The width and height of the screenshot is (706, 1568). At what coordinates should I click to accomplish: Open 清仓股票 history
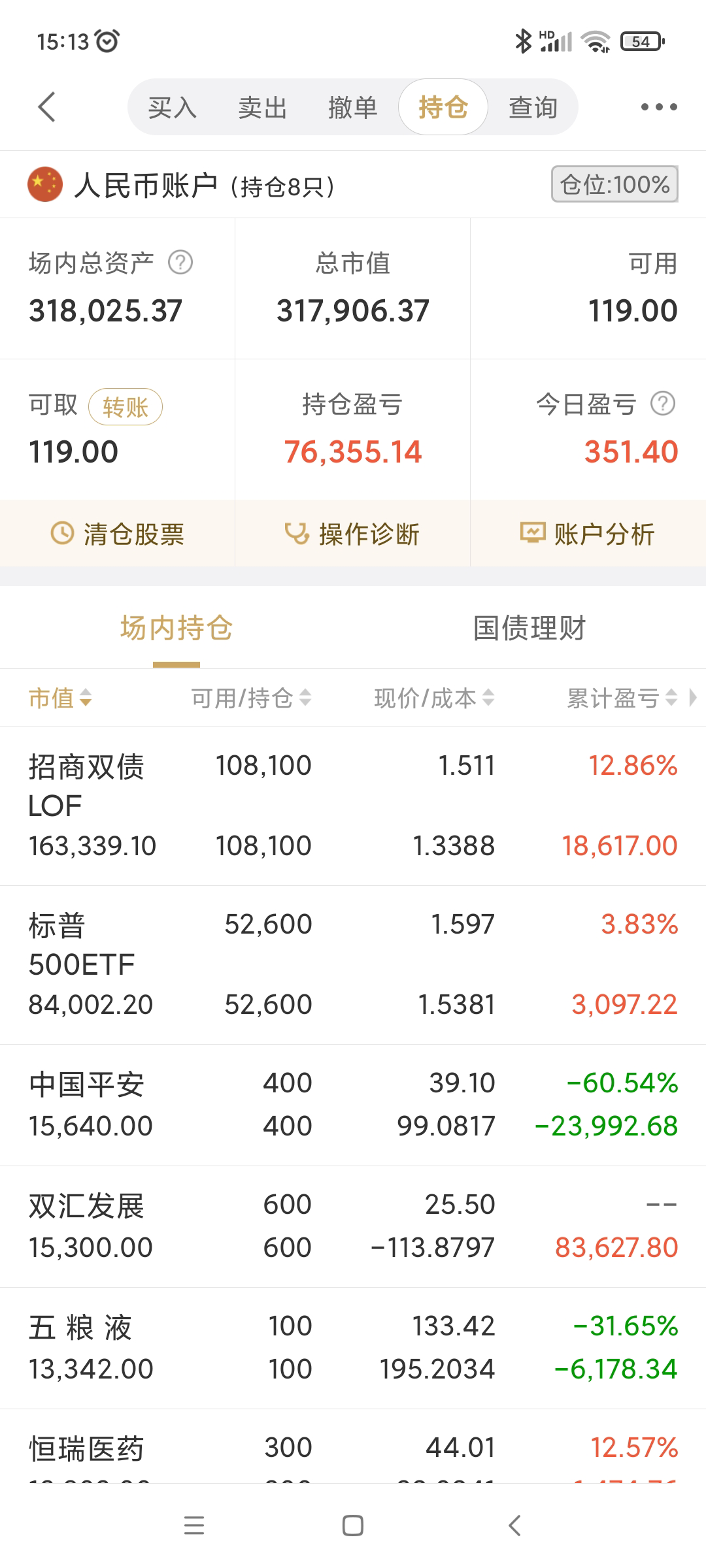[x=118, y=534]
